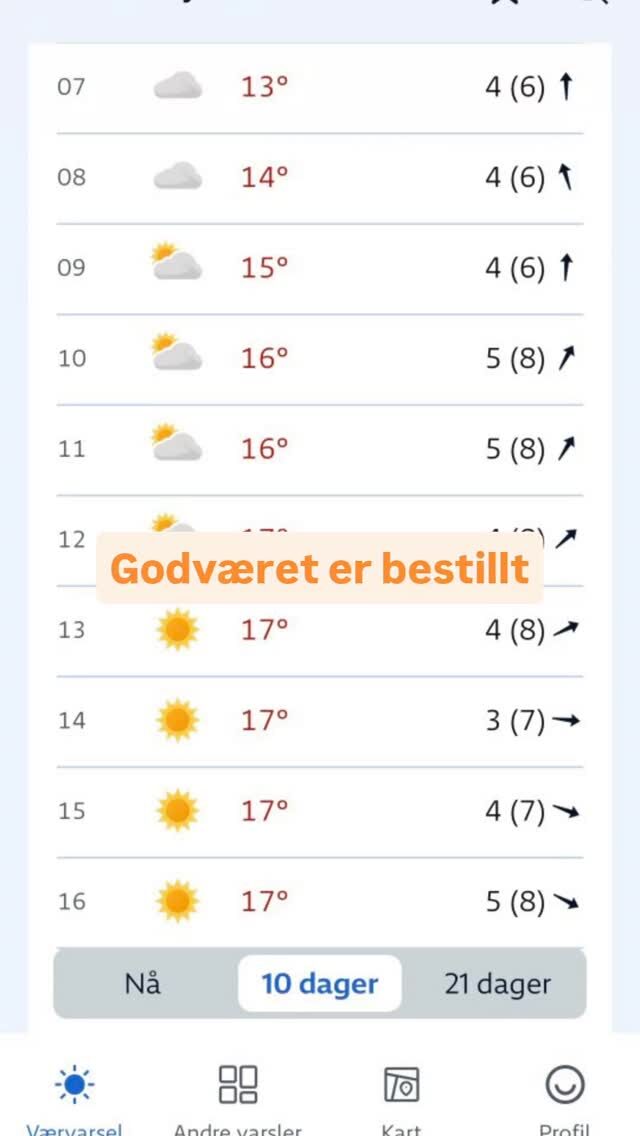
Task: Select the 10 dager forecast
Action: 320,984
